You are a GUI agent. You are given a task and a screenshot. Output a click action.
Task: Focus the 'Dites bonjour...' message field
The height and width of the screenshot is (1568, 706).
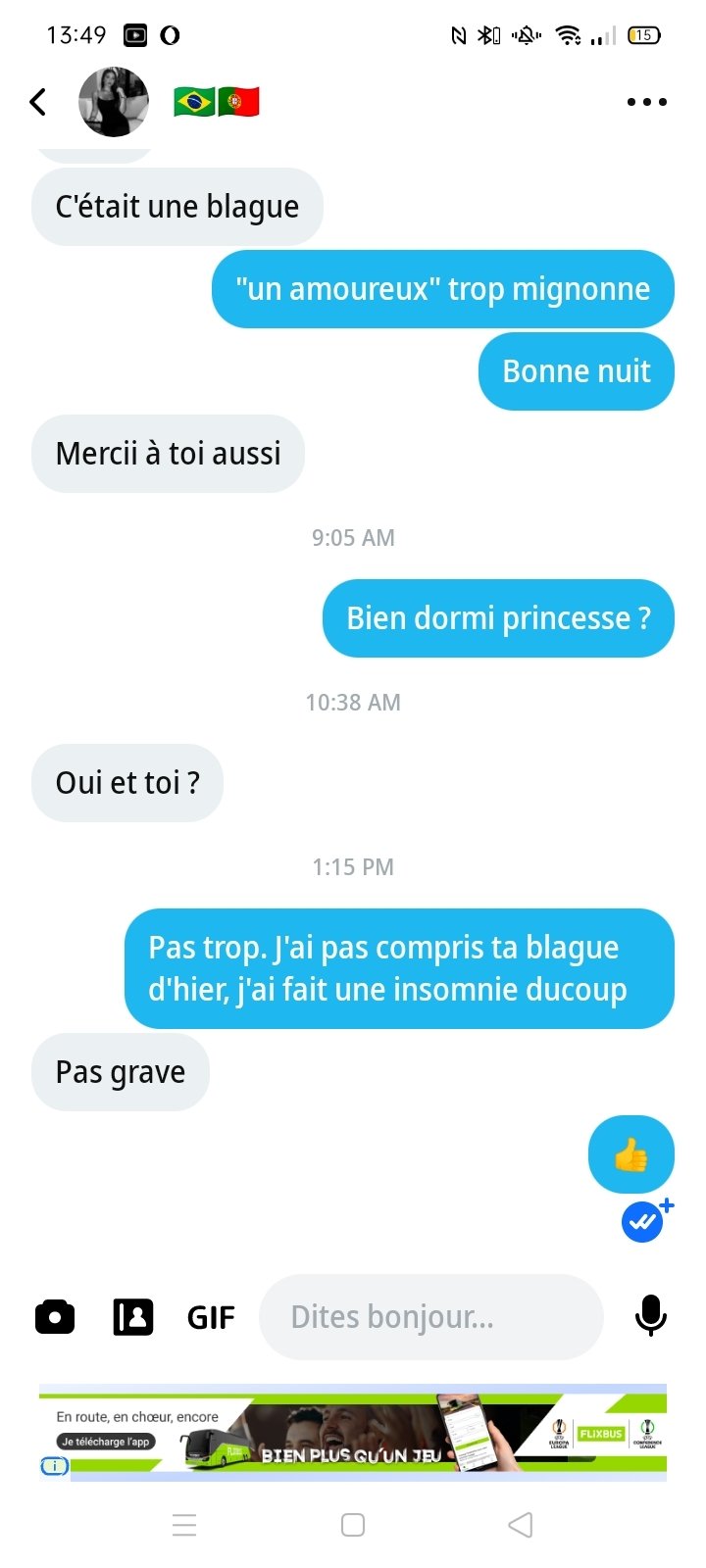pyautogui.click(x=431, y=1317)
